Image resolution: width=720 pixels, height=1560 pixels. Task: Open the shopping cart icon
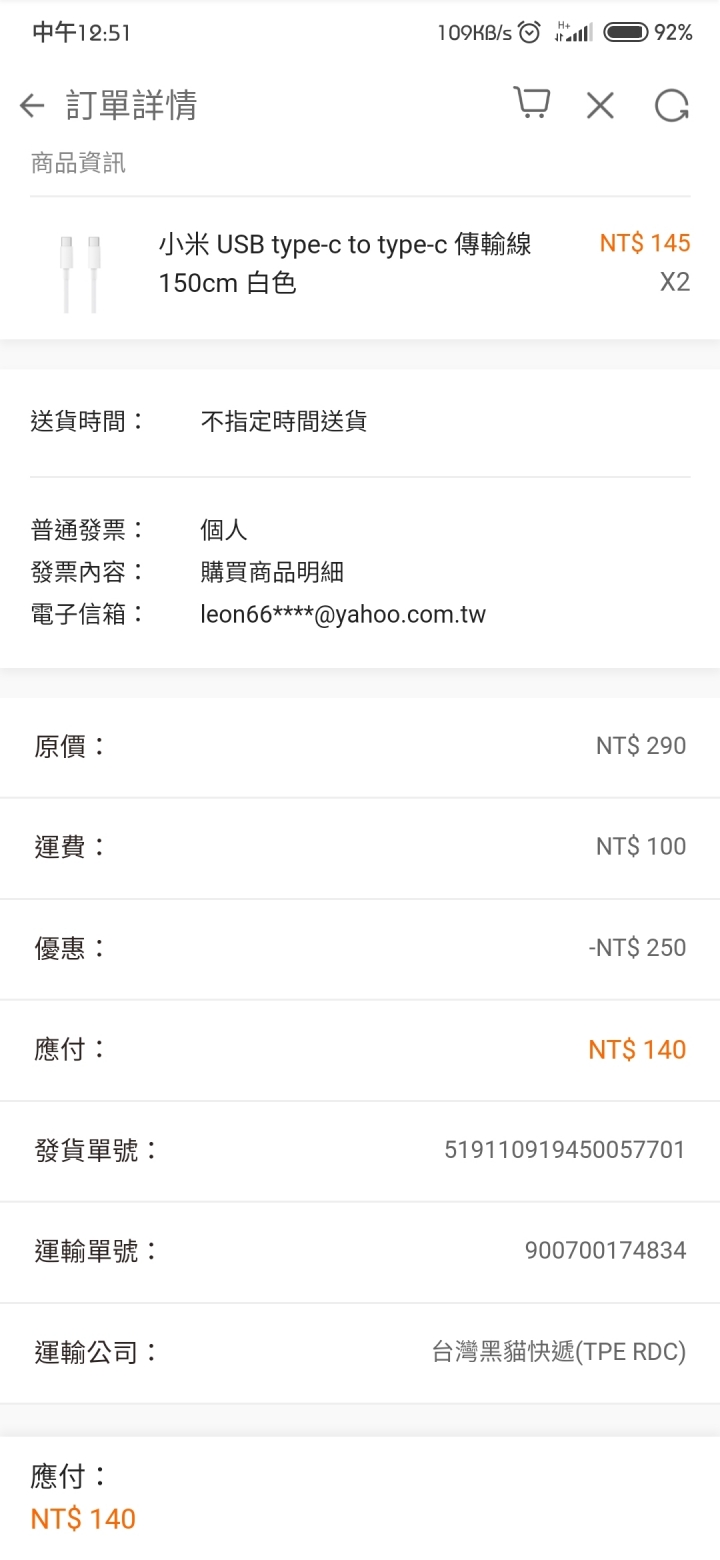pos(531,104)
